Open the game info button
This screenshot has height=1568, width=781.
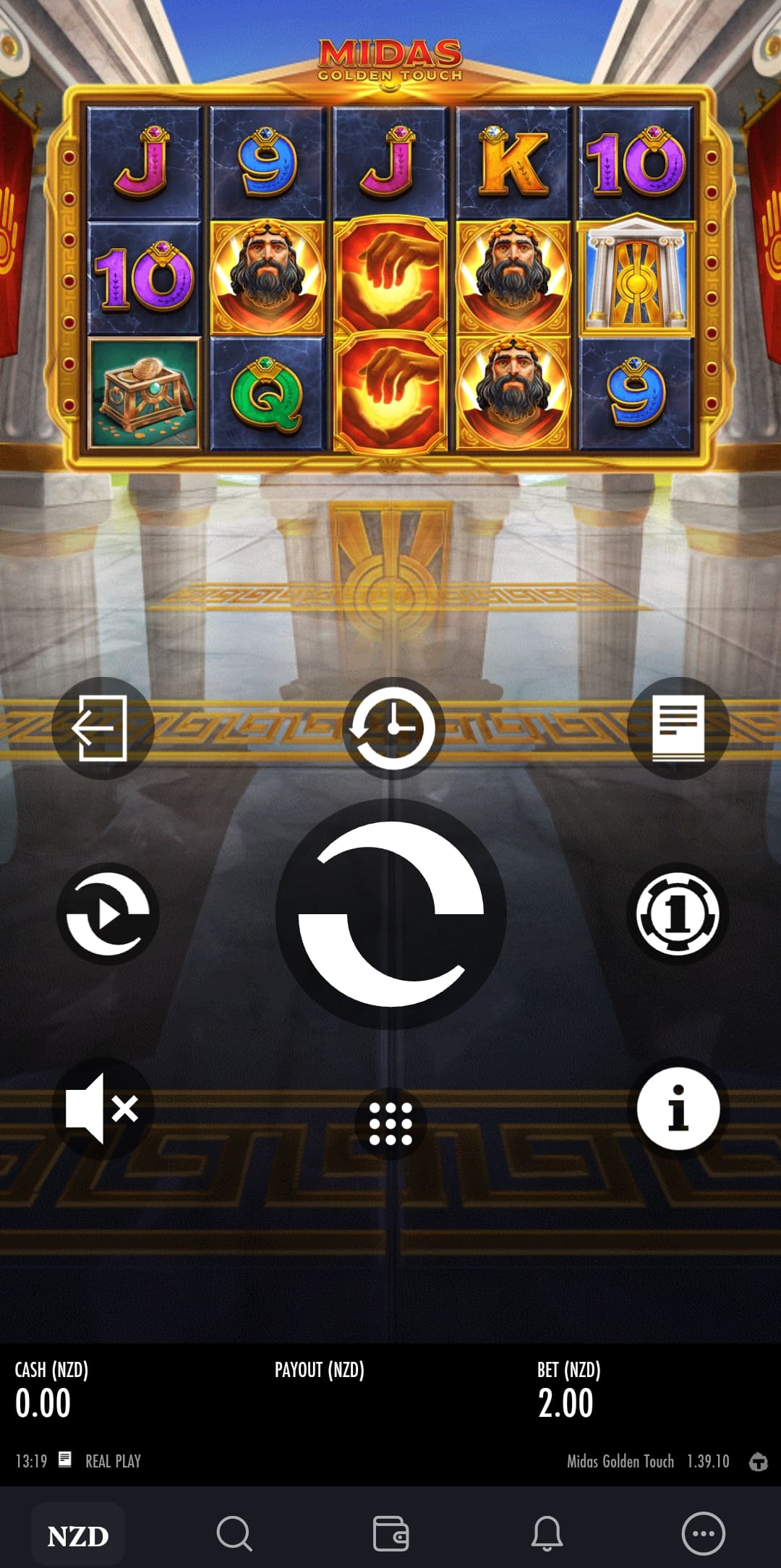click(678, 1108)
